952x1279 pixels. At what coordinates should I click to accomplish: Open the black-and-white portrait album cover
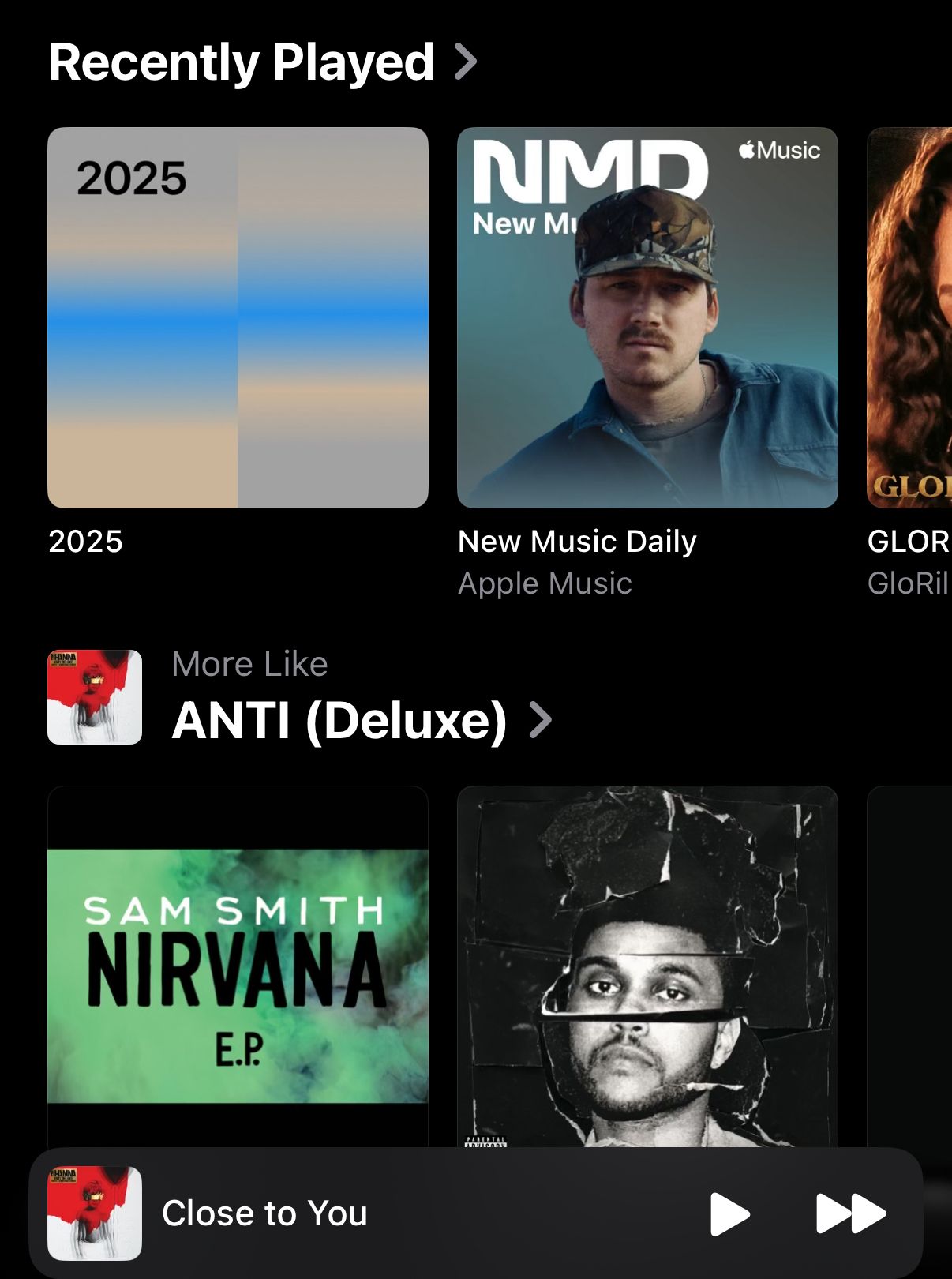pos(647,967)
